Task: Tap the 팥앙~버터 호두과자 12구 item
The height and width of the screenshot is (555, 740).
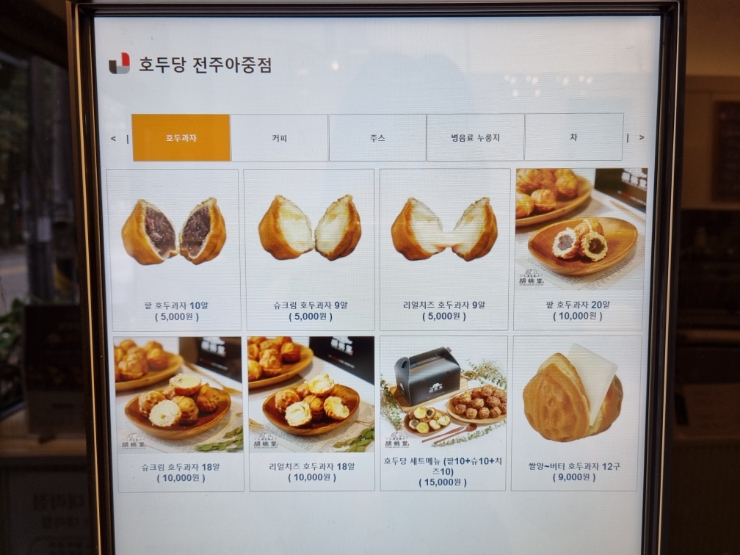Action: [577, 412]
